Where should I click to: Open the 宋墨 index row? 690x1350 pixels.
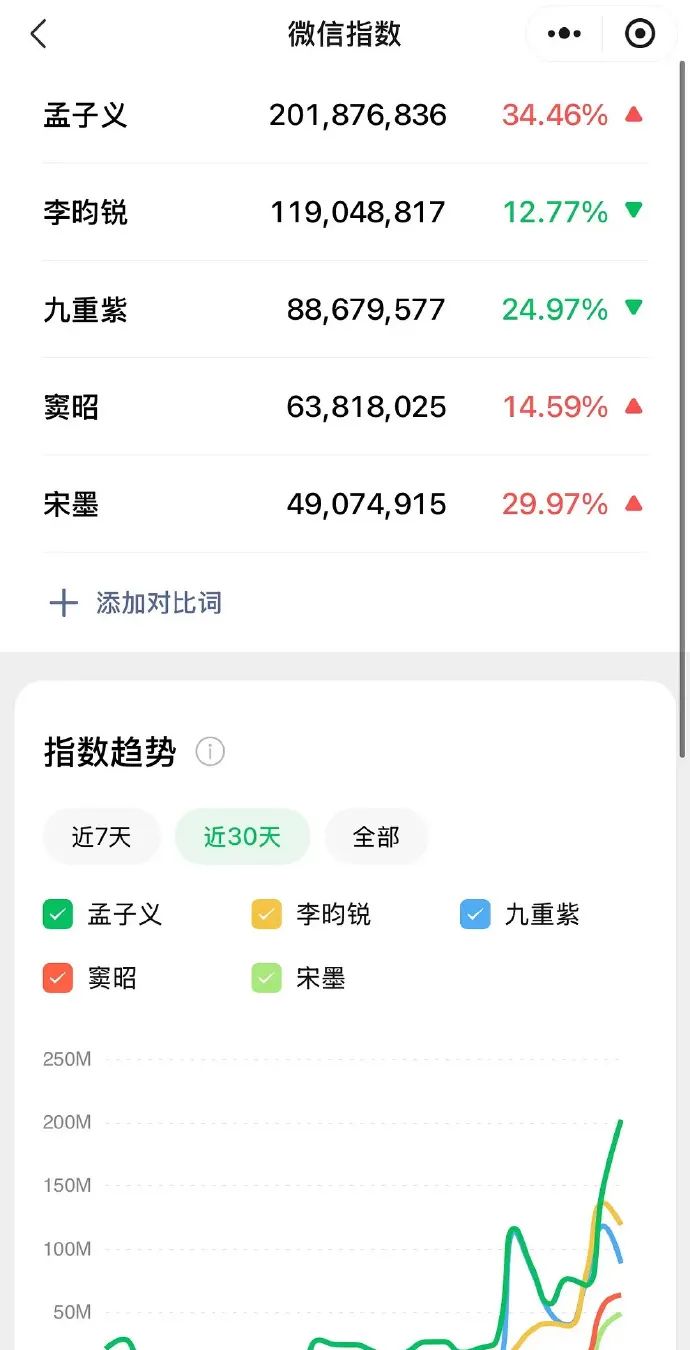(344, 504)
